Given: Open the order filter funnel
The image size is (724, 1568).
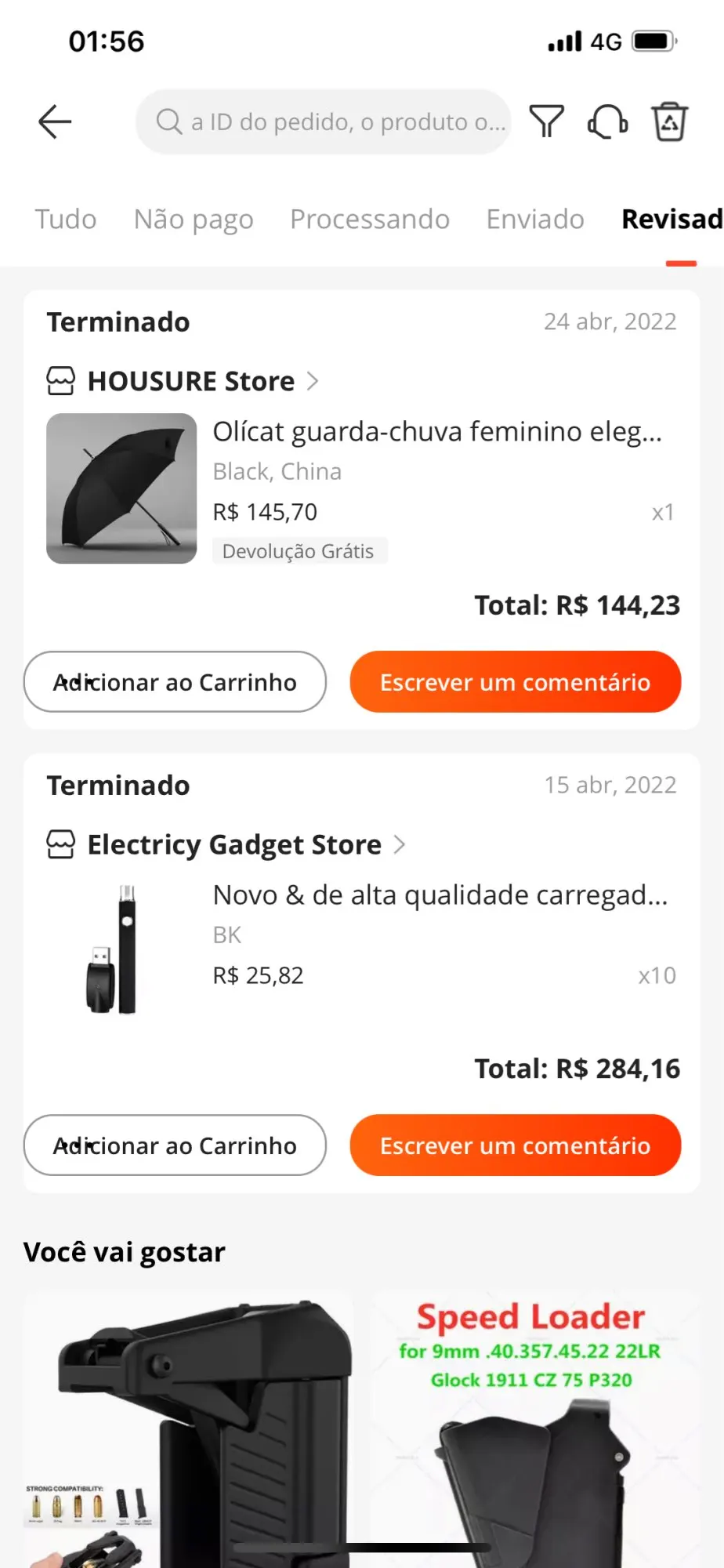Looking at the screenshot, I should (x=546, y=122).
